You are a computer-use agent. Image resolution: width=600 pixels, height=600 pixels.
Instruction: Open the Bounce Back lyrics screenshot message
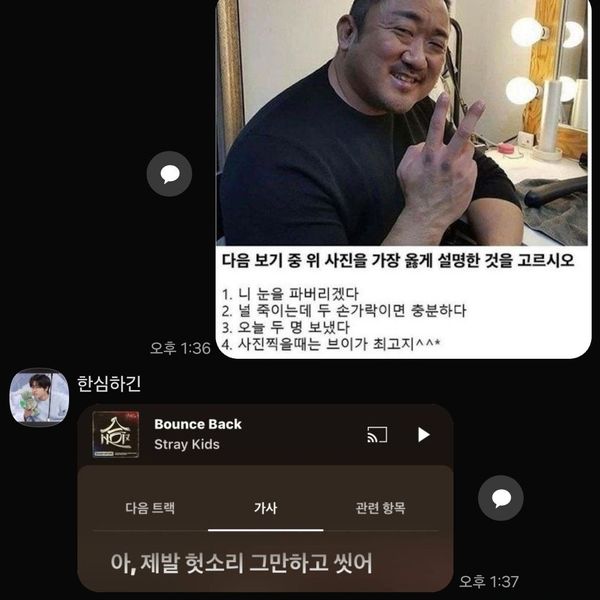click(265, 497)
